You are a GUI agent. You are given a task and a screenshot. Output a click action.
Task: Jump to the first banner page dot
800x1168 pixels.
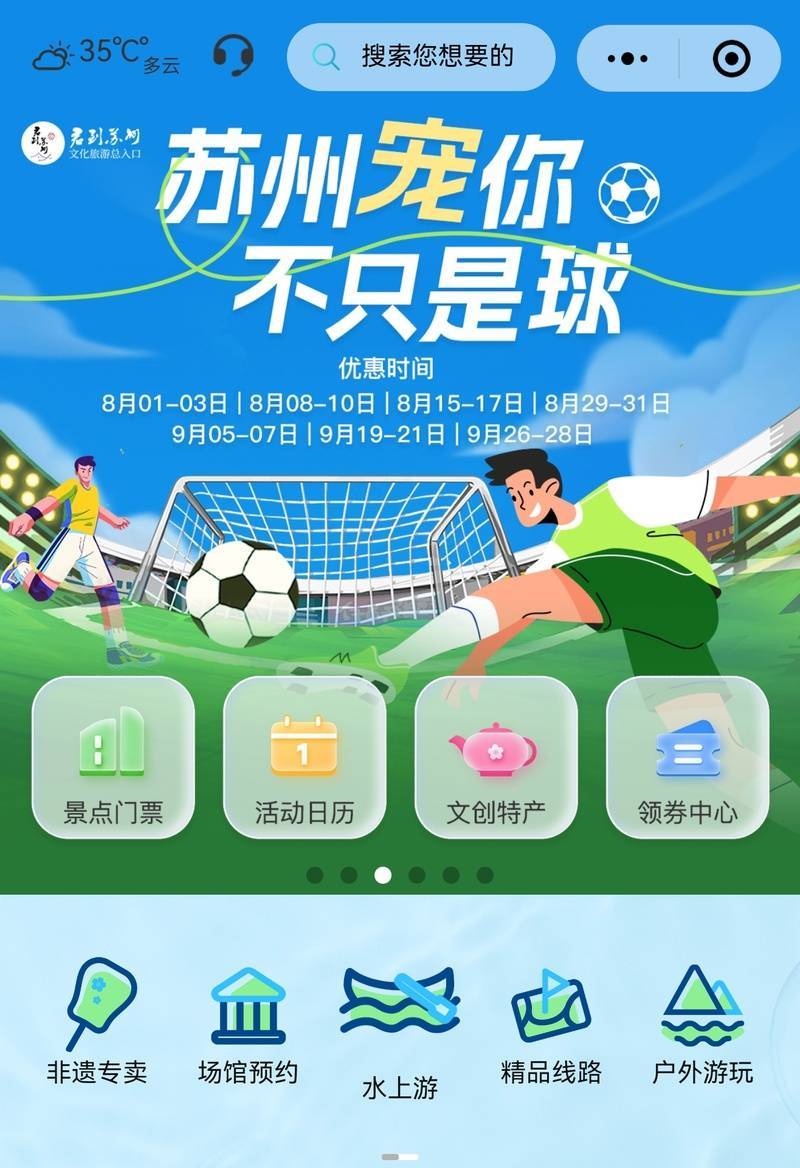315,875
